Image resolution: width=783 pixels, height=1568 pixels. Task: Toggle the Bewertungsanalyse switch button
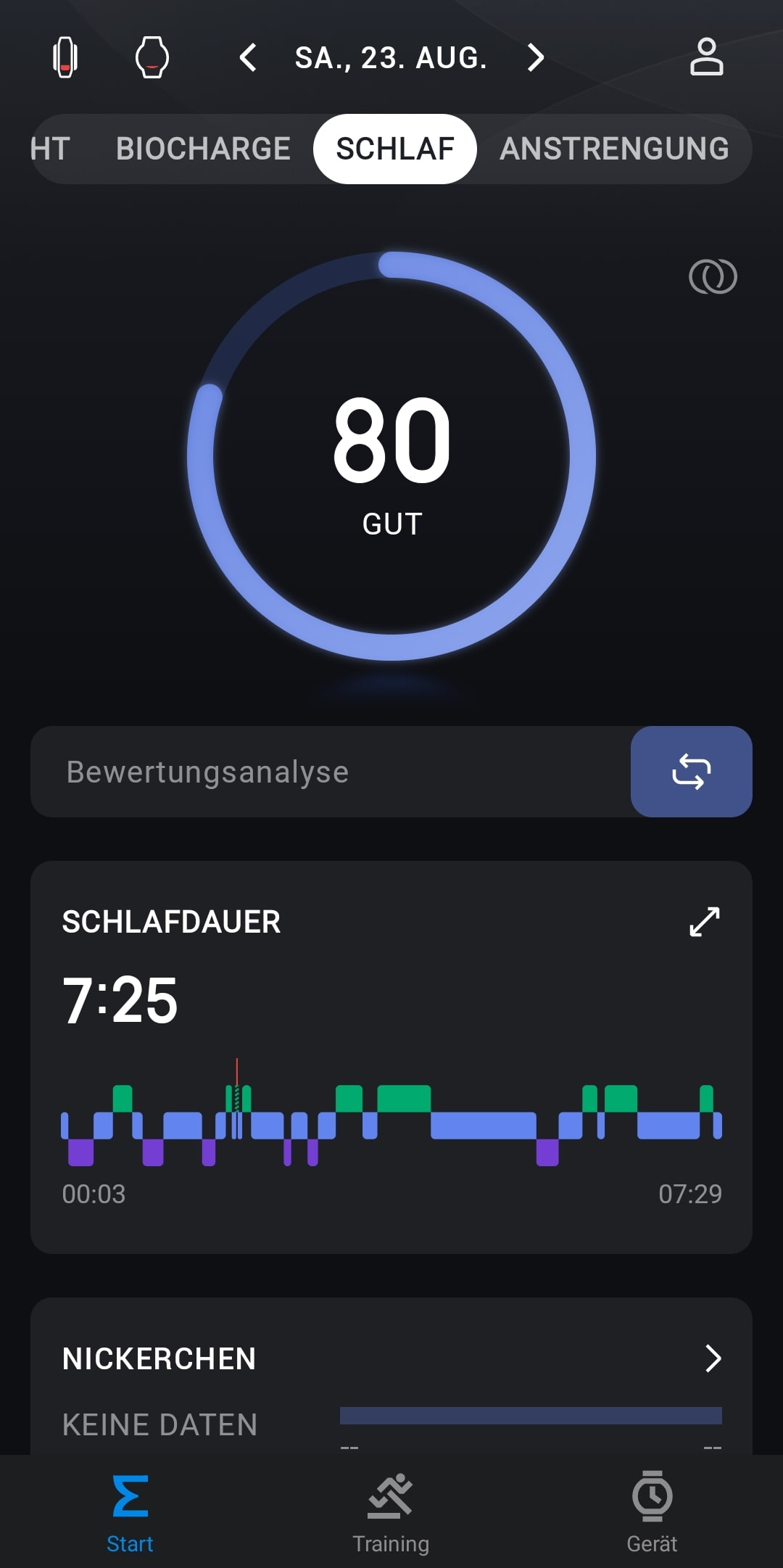pos(691,772)
